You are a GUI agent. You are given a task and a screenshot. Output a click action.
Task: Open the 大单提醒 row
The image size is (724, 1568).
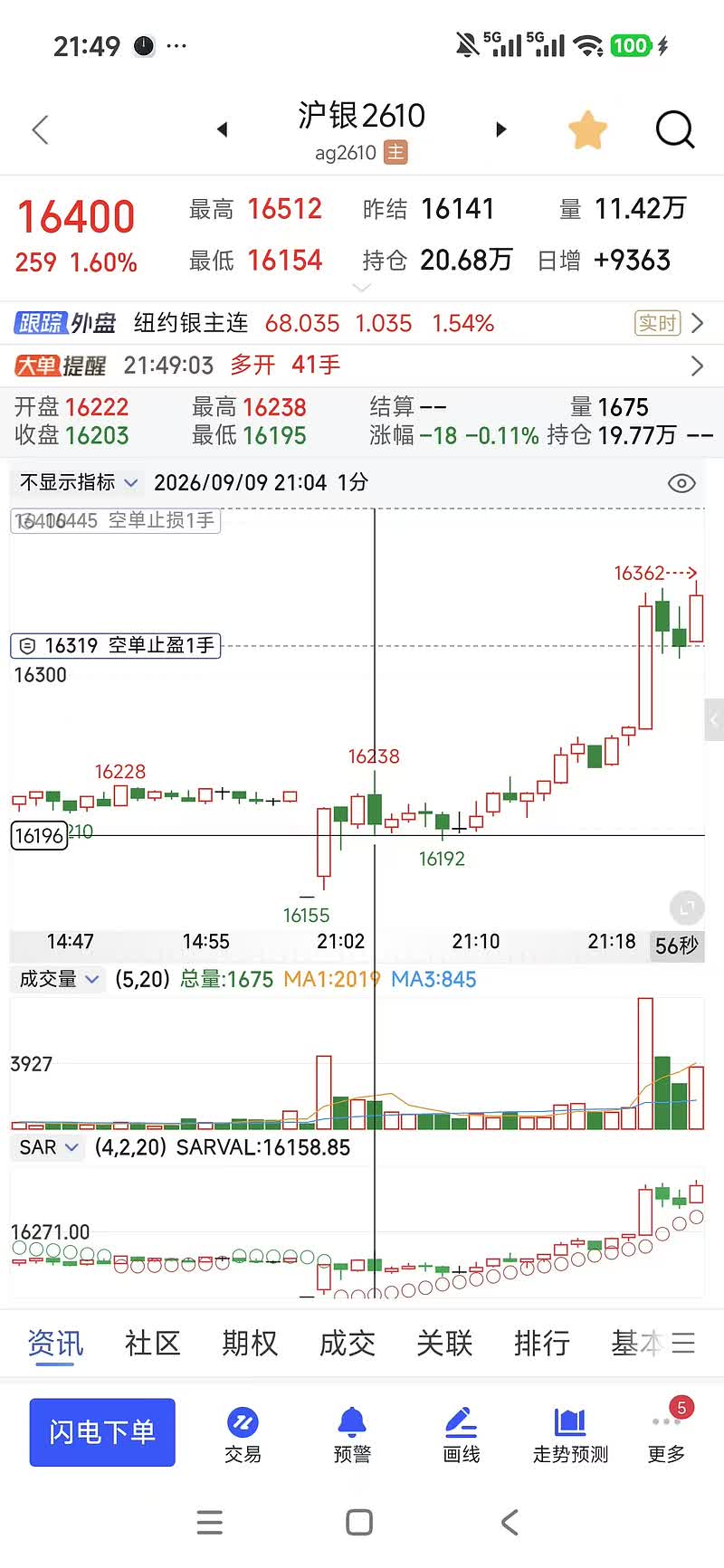pyautogui.click(x=362, y=366)
